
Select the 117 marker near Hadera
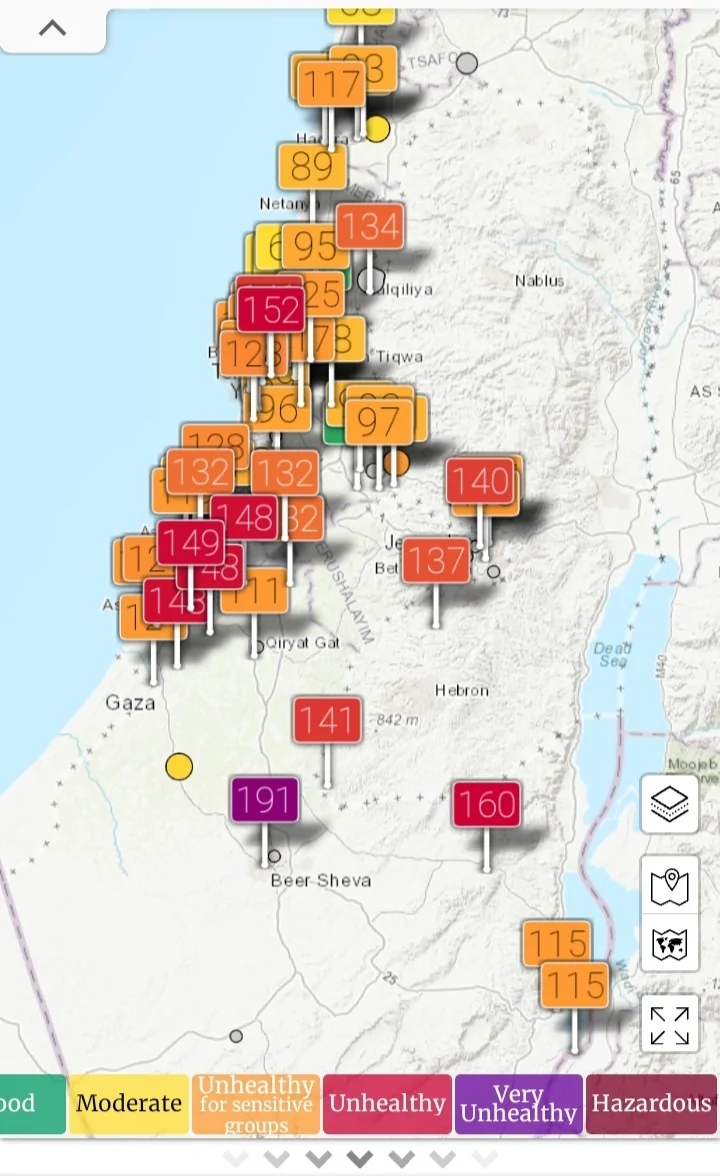331,85
